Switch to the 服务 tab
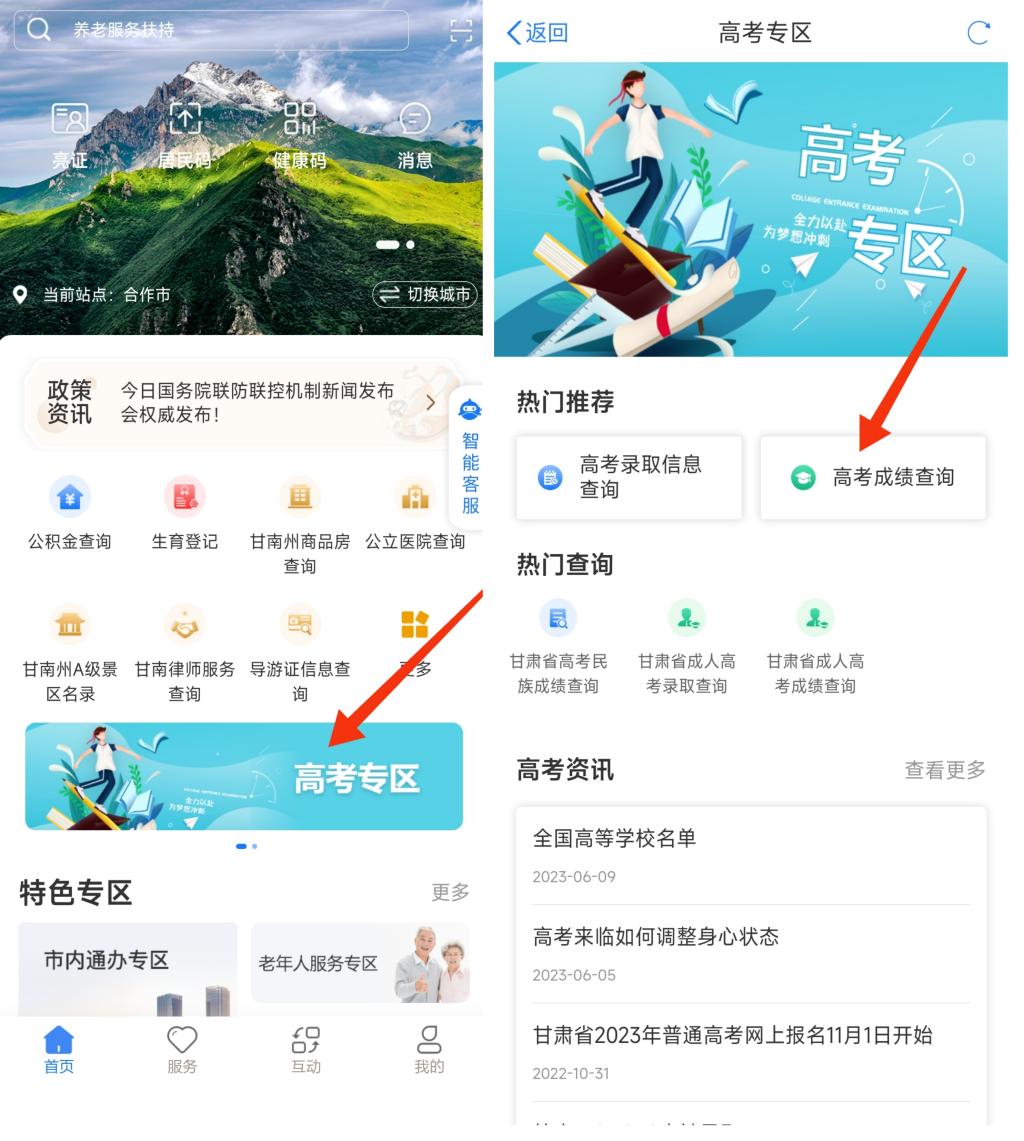This screenshot has width=1024, height=1141. pos(182,1050)
